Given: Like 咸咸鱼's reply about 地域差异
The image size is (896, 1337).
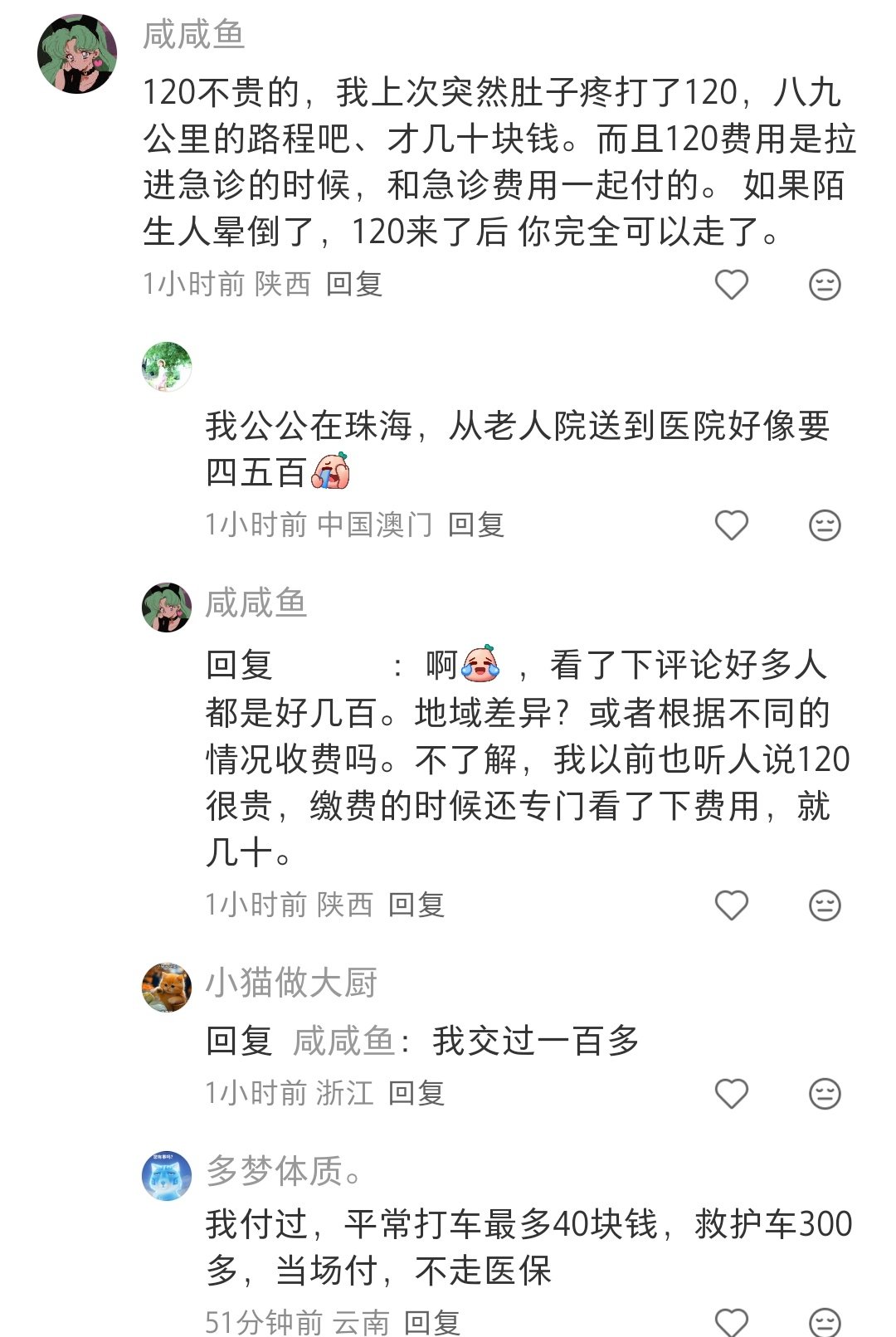Looking at the screenshot, I should [x=731, y=905].
